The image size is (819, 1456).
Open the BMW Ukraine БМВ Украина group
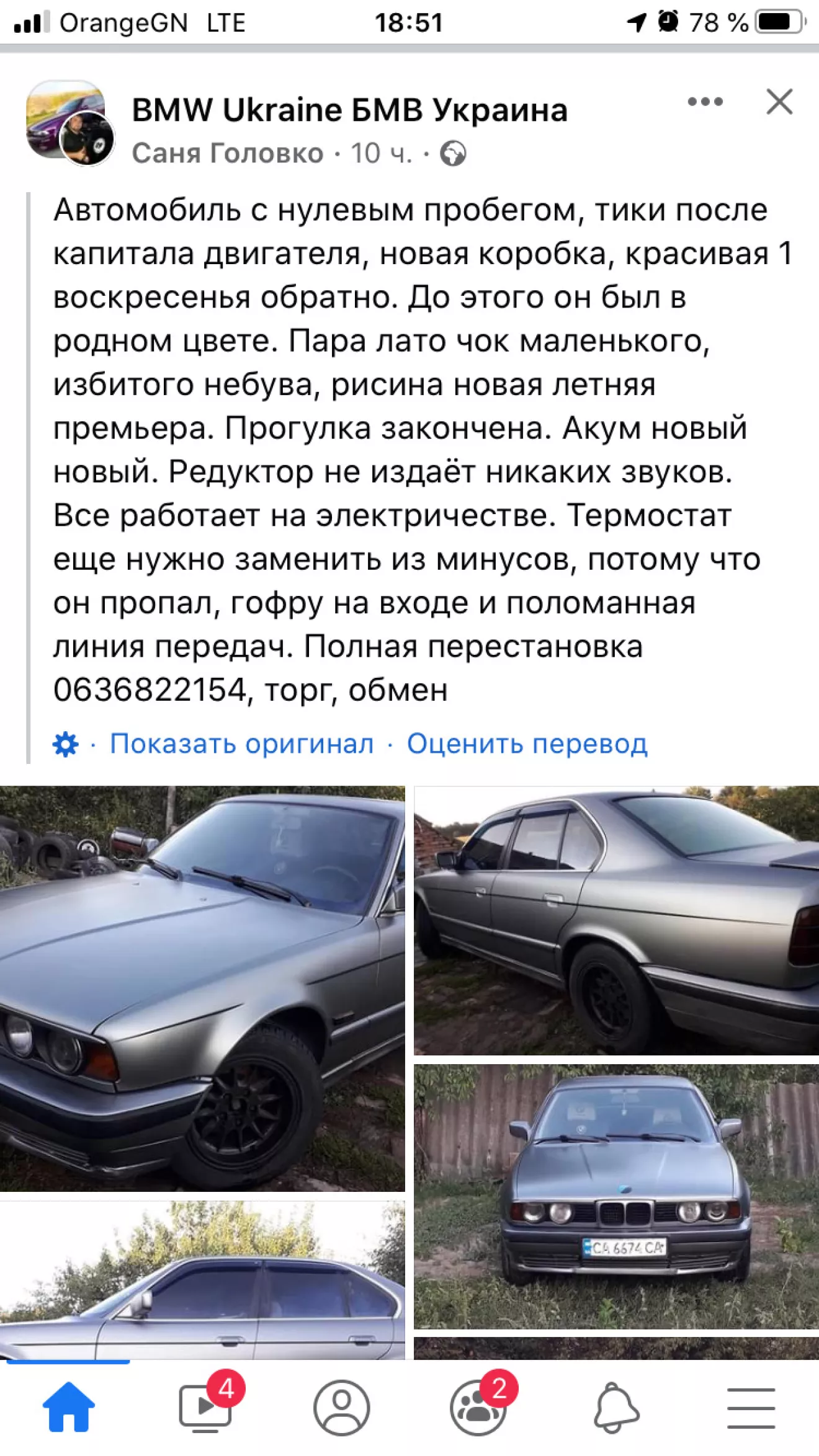tap(349, 110)
